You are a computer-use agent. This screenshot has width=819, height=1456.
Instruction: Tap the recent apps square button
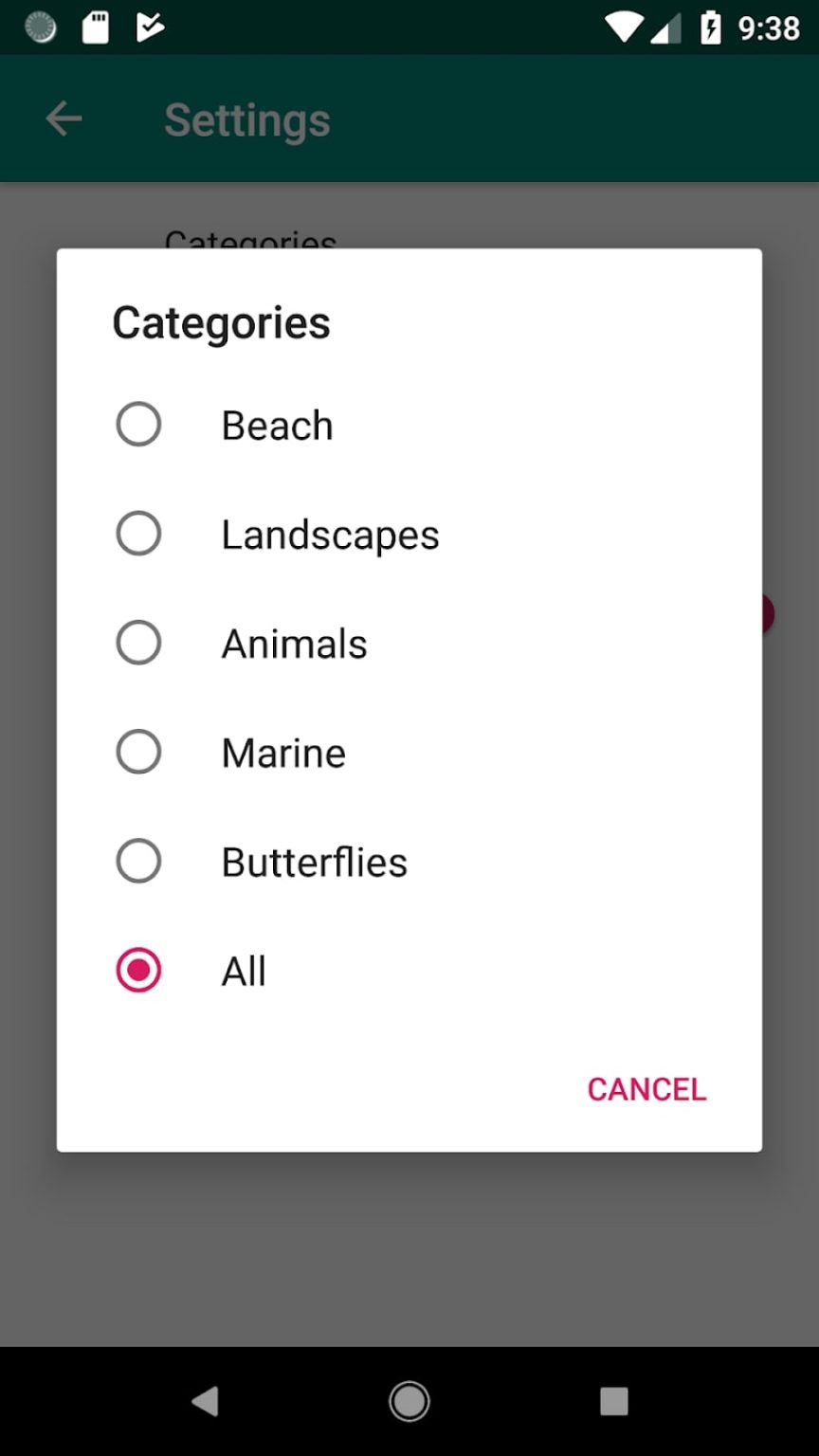613,1401
